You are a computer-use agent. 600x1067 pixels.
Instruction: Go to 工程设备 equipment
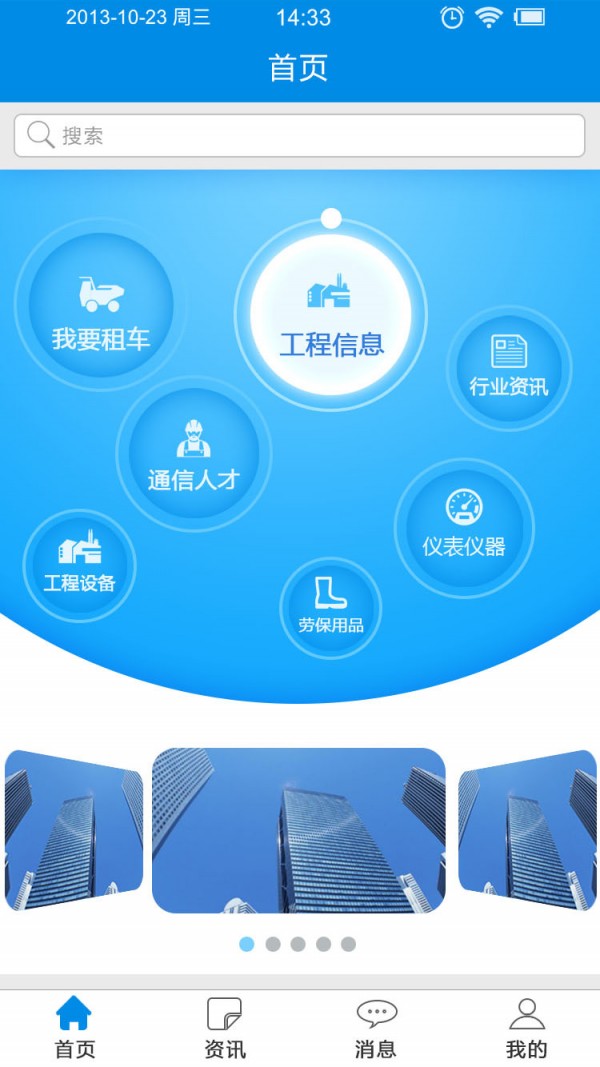click(x=79, y=565)
